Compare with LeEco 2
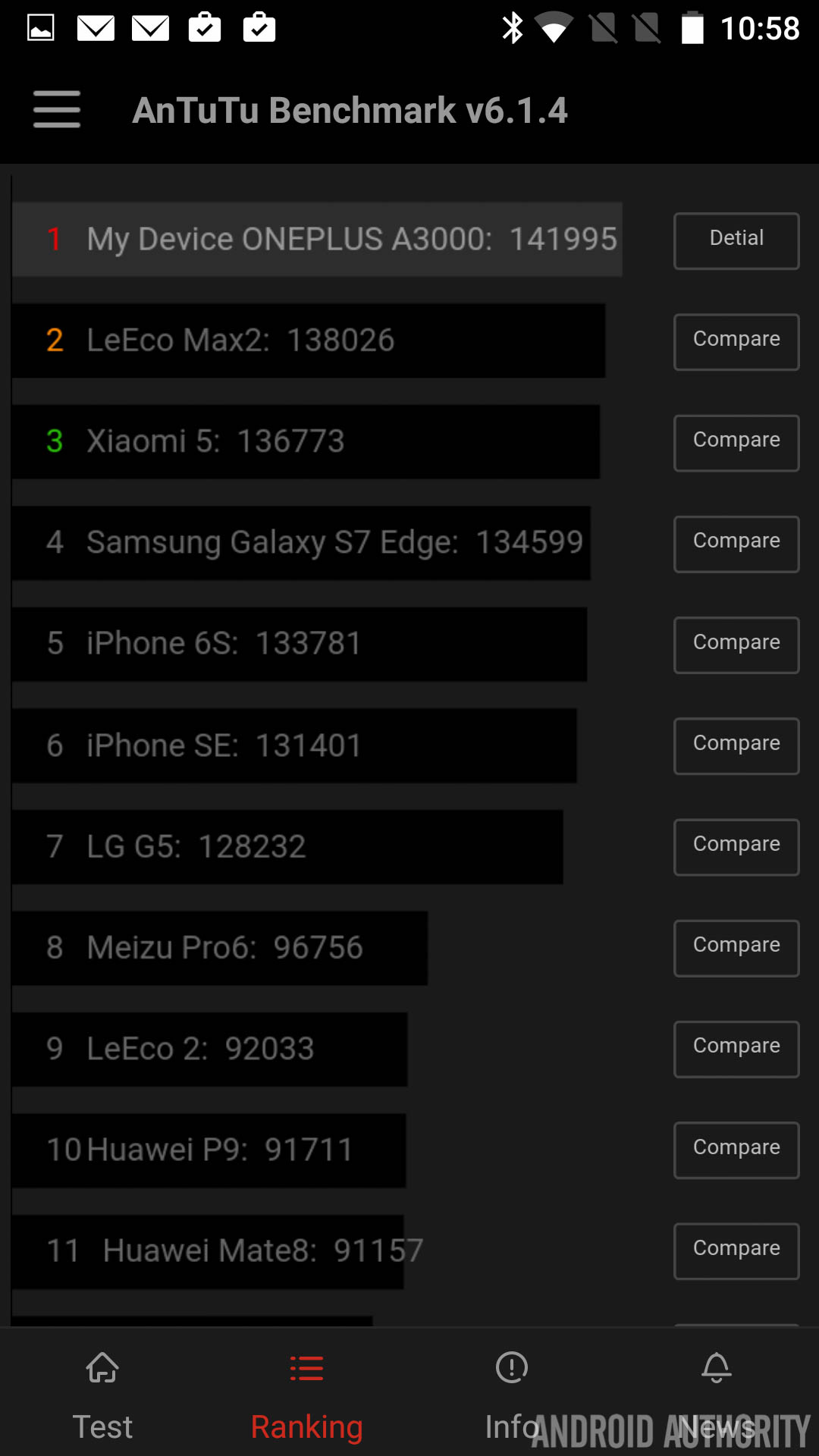This screenshot has height=1456, width=819. [x=736, y=1048]
